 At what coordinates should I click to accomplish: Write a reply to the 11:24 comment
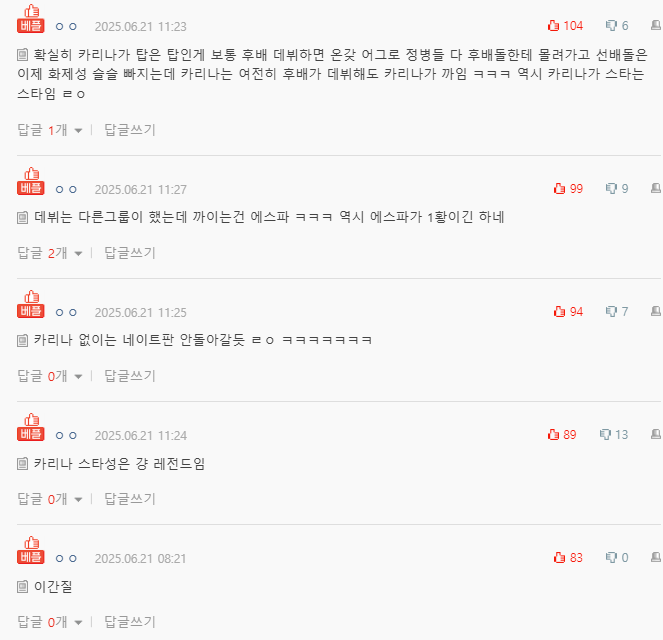click(x=130, y=499)
